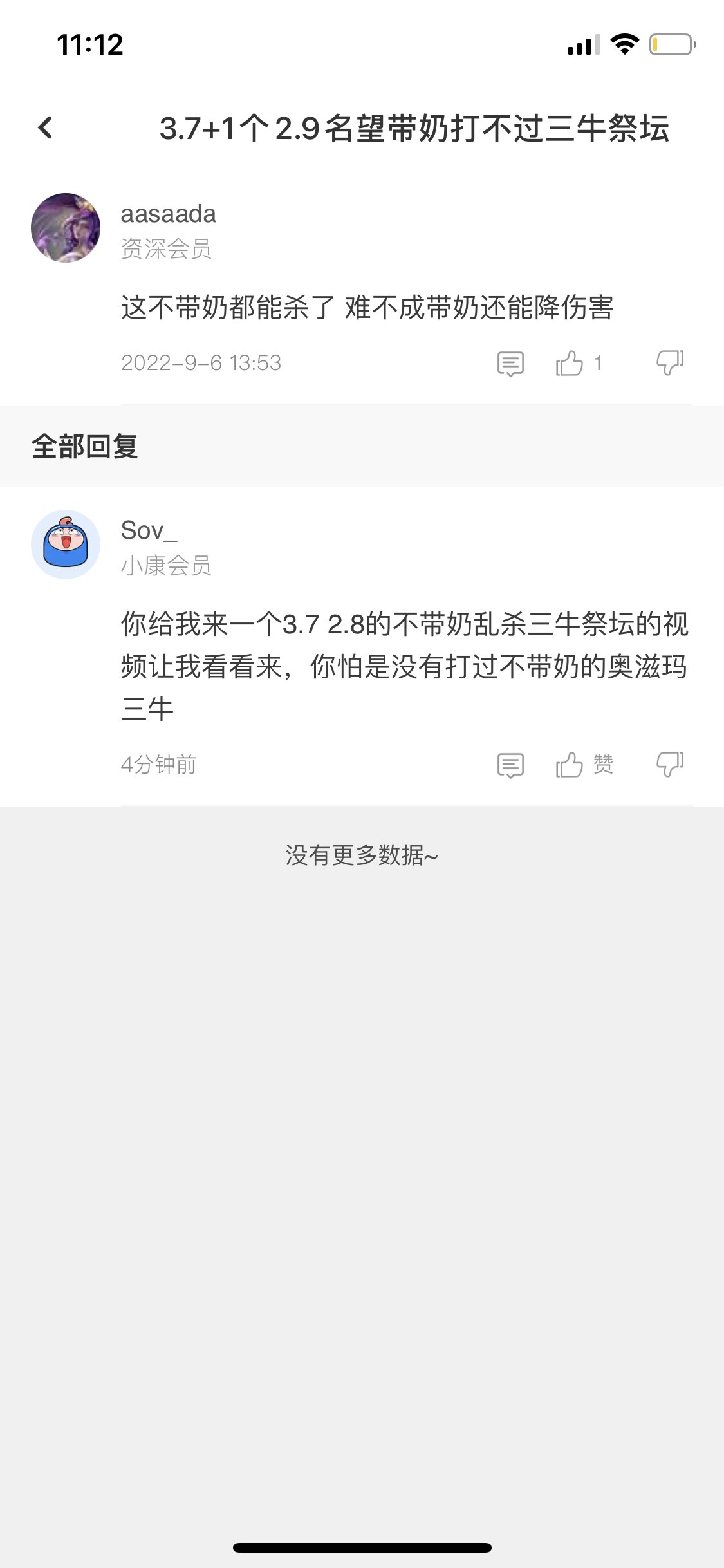Reply to Sov_'s comment
Image resolution: width=724 pixels, height=1568 pixels.
(x=510, y=765)
